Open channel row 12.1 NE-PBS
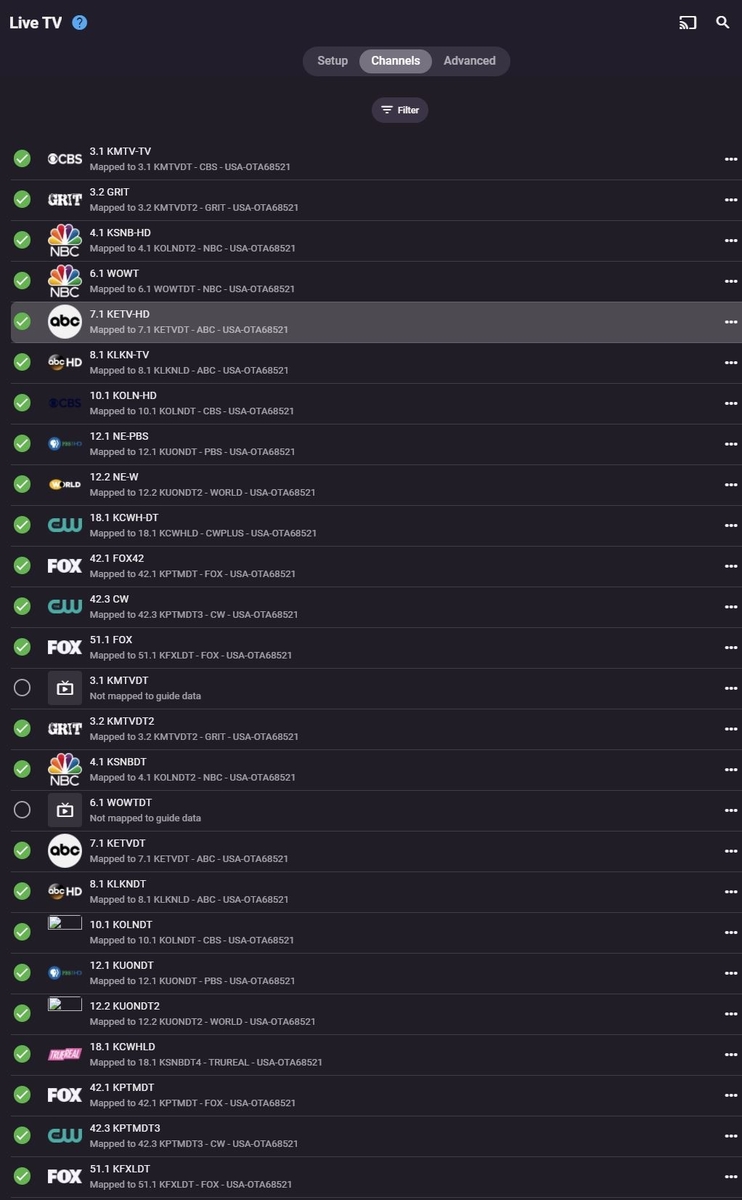Screen dimensions: 742x1200 [300, 444]
